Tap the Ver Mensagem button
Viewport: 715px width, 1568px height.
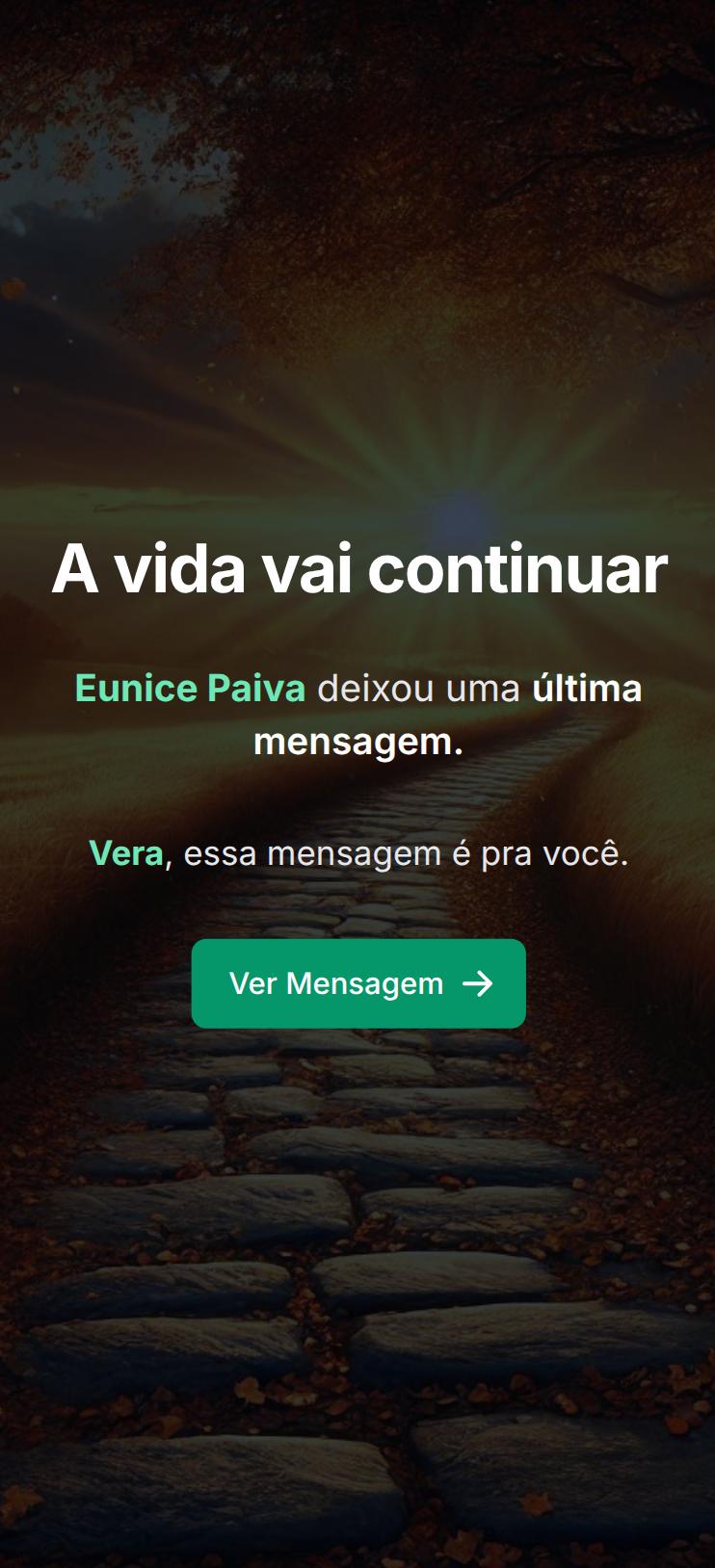(x=358, y=983)
